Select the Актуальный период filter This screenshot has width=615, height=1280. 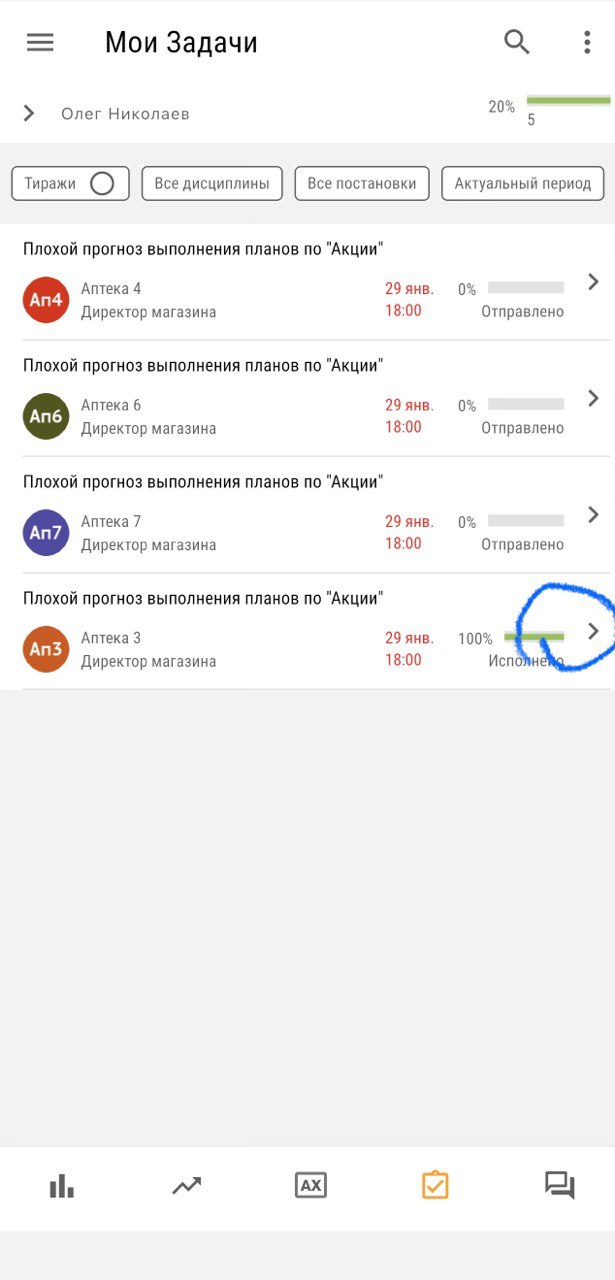click(x=523, y=184)
